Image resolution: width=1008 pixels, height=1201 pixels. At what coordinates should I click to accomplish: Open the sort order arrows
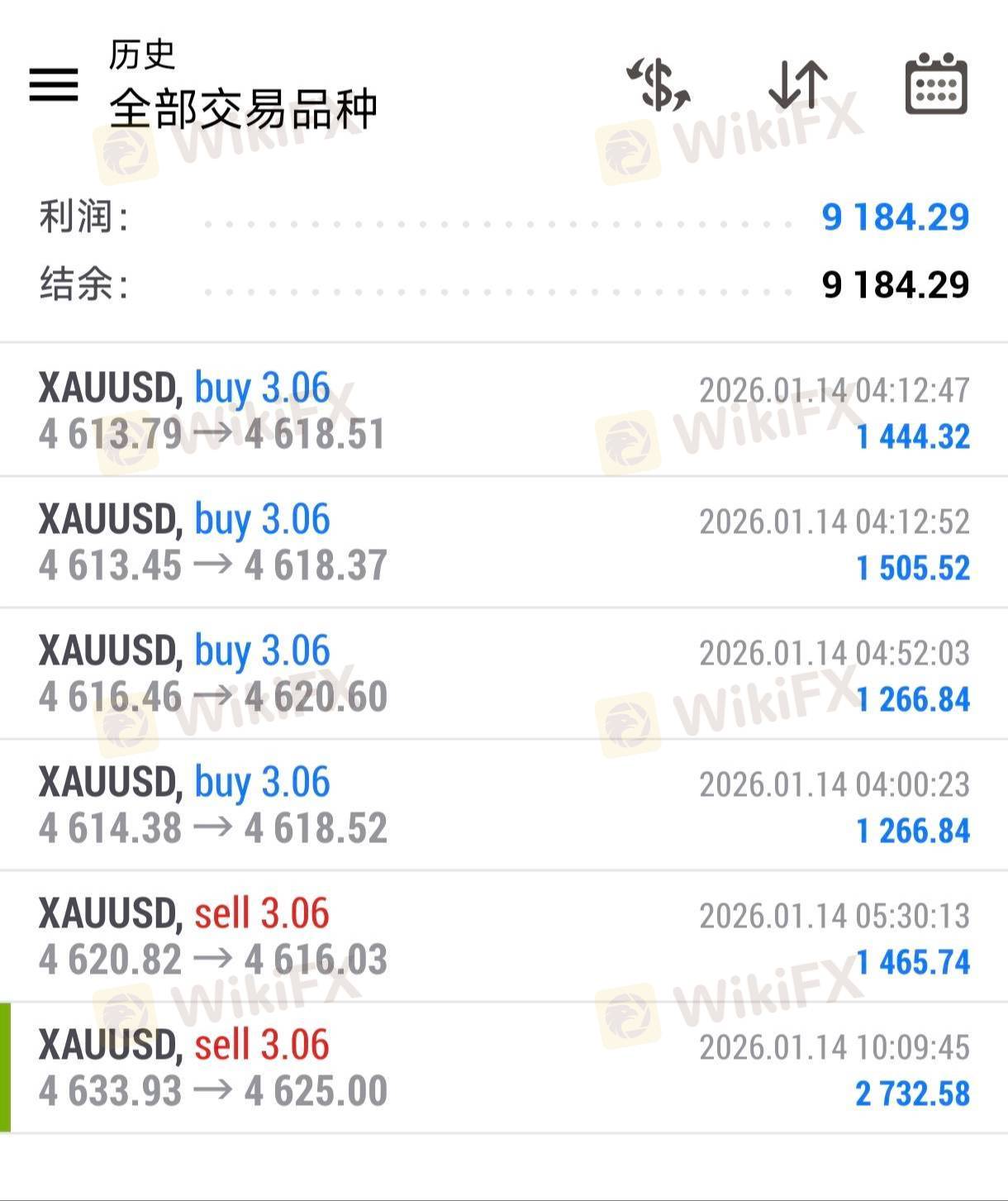click(797, 84)
